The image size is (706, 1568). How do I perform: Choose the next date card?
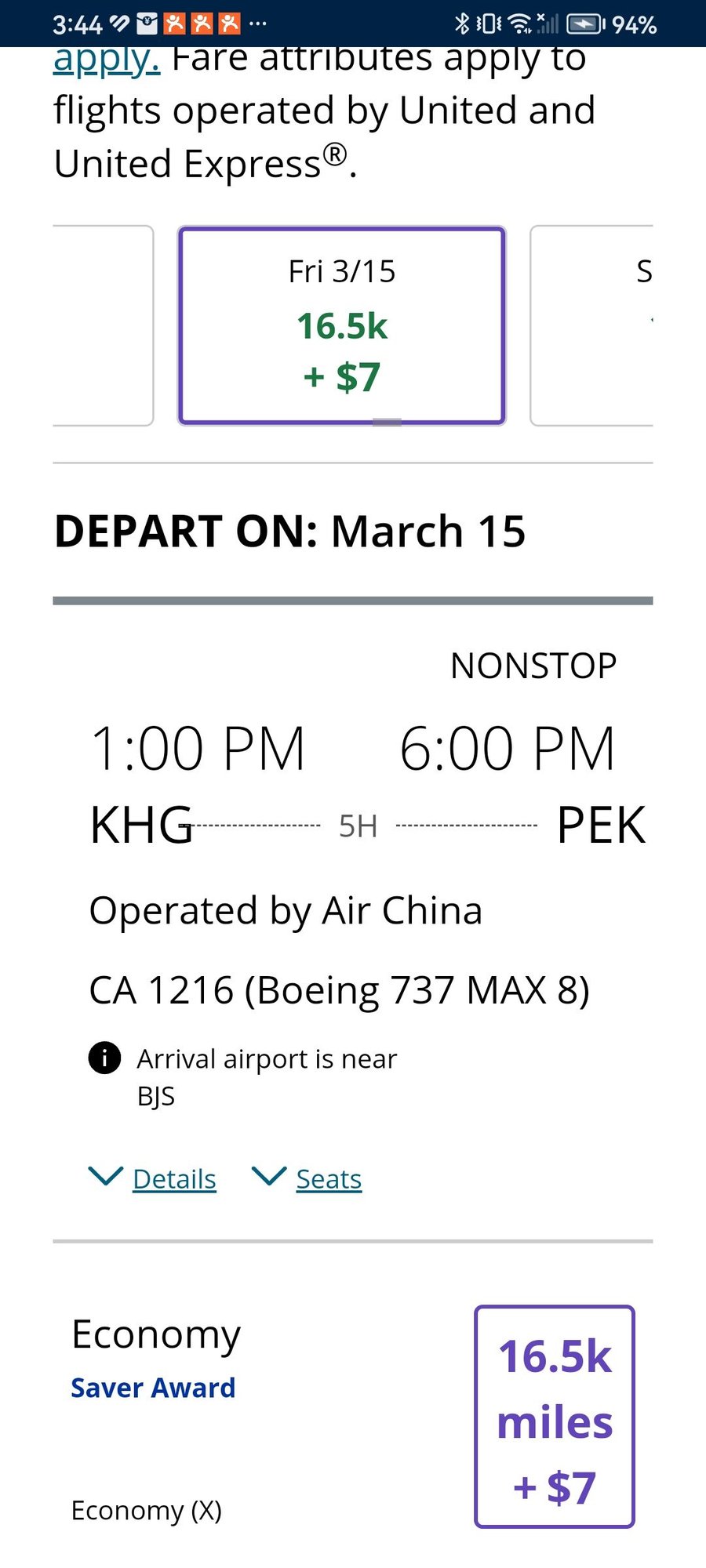(x=593, y=325)
